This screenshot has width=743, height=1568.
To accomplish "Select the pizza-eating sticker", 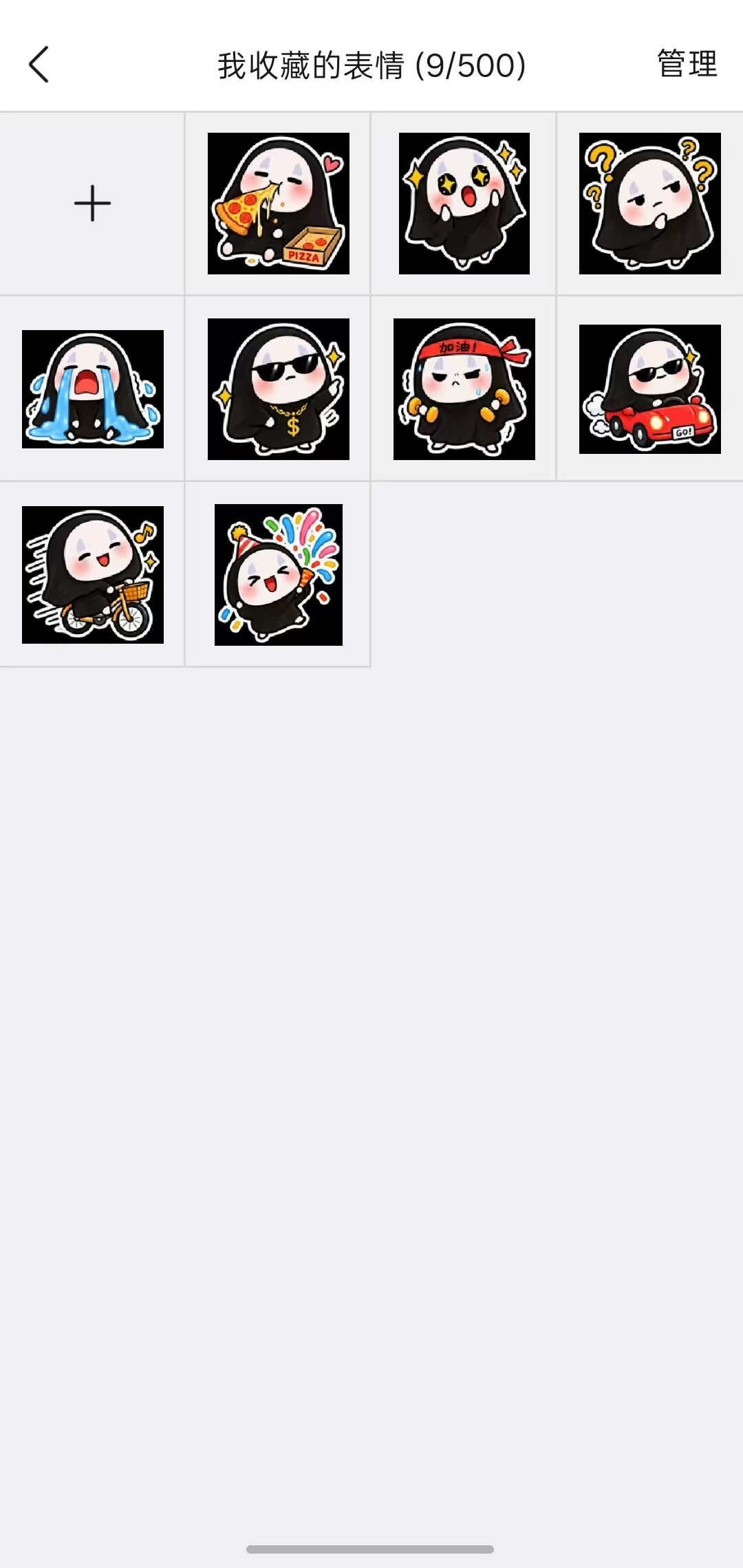I will [279, 204].
